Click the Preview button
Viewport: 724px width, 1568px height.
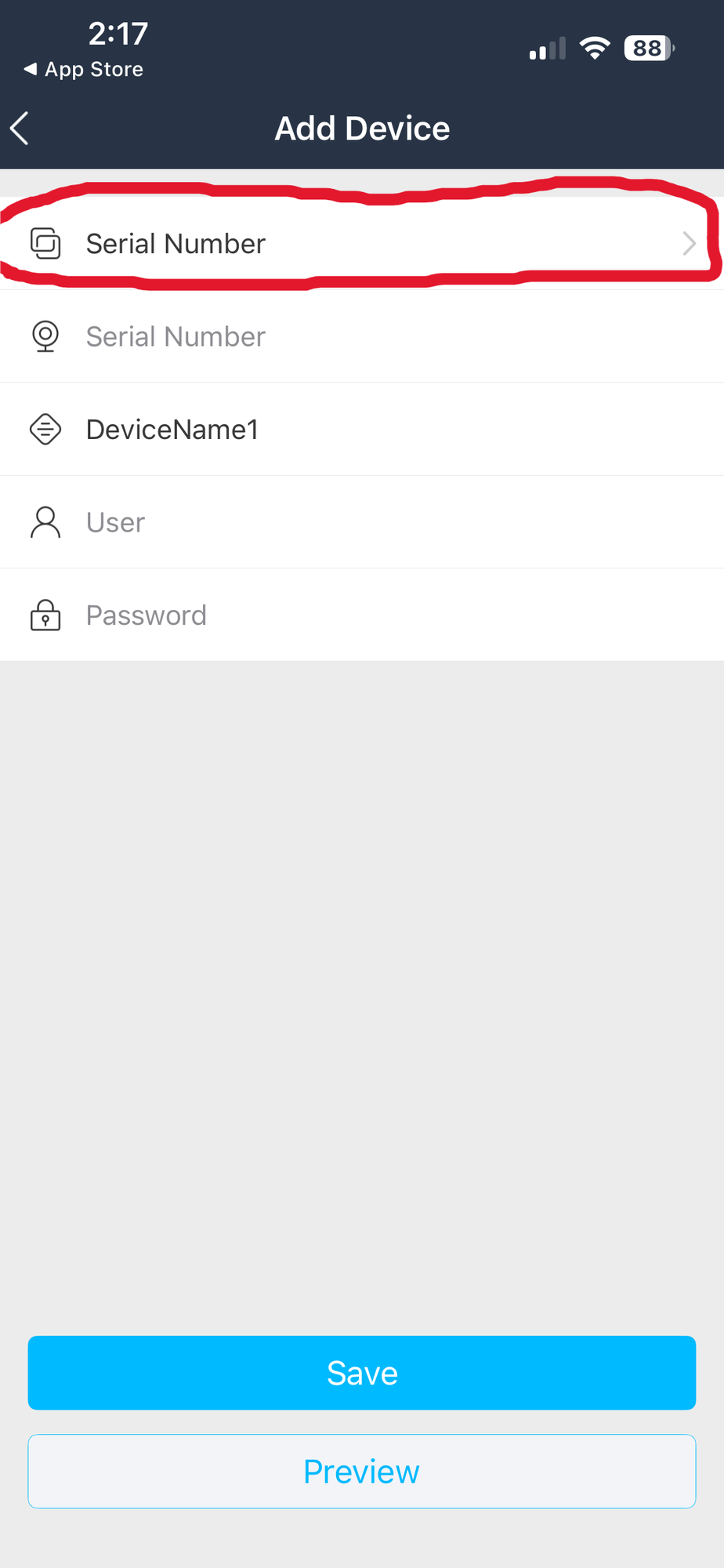click(362, 1471)
